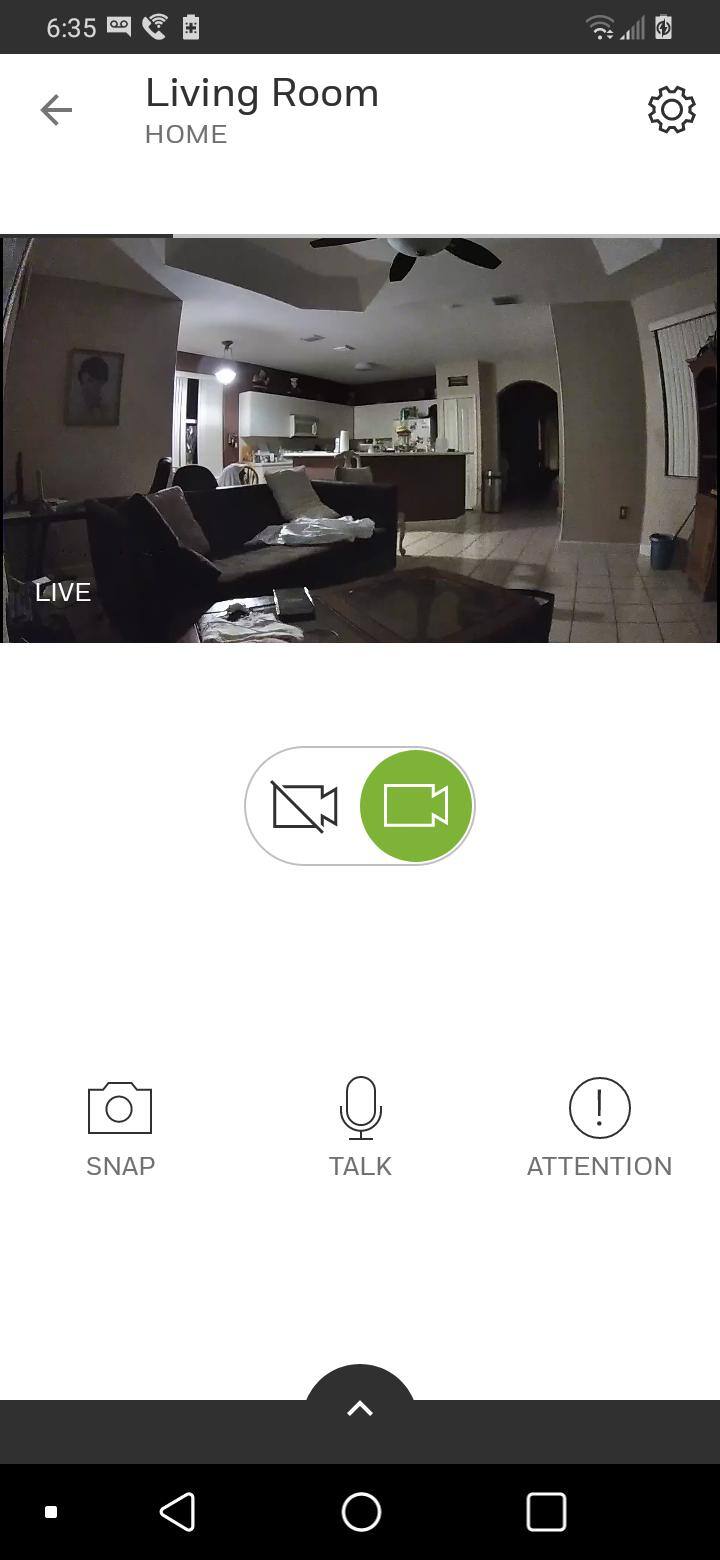Go back using the arrow icon

[x=56, y=110]
